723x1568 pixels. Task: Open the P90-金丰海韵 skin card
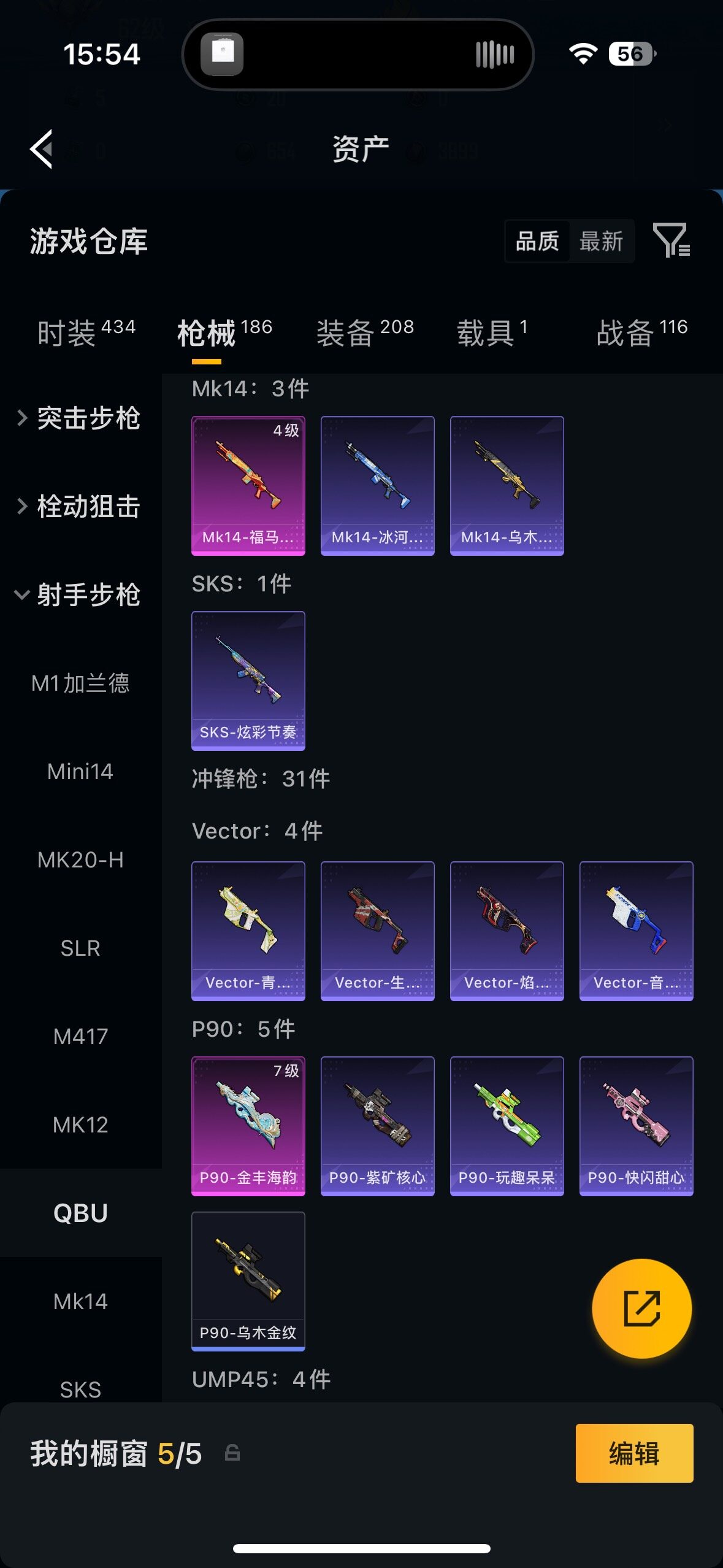click(248, 1126)
